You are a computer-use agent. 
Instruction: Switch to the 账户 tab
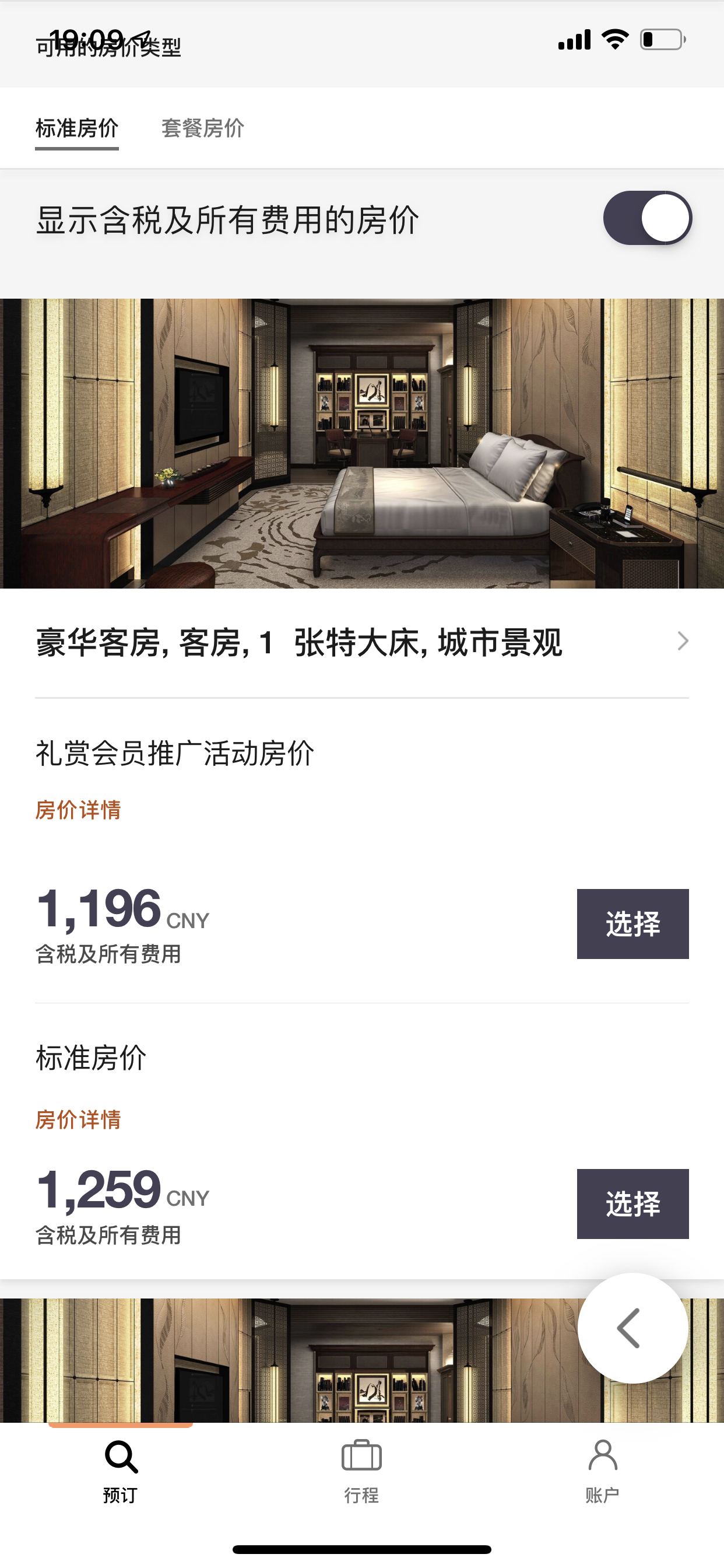pos(602,1469)
